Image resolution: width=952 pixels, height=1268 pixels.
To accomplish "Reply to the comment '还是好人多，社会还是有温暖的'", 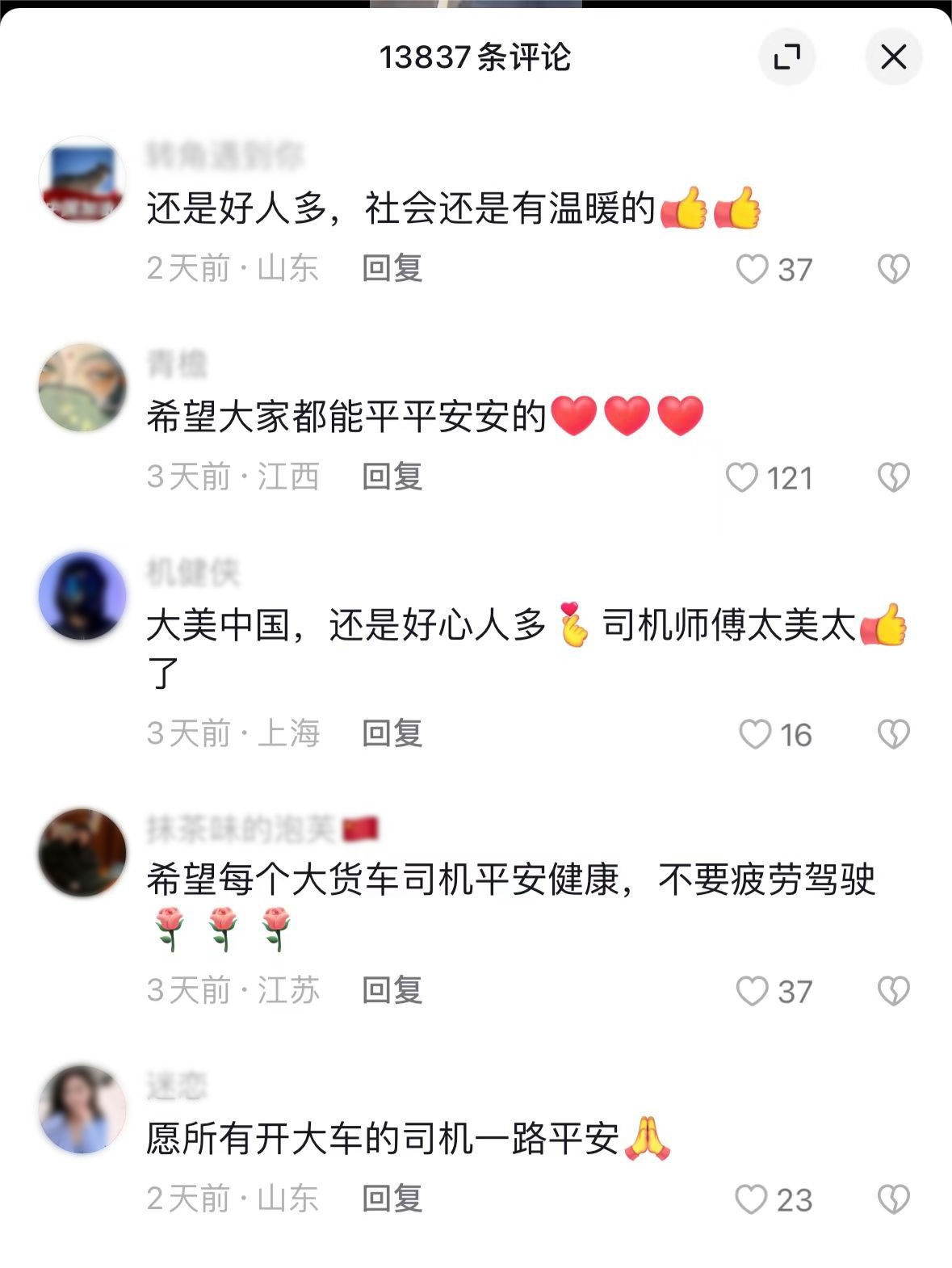I will [x=392, y=268].
